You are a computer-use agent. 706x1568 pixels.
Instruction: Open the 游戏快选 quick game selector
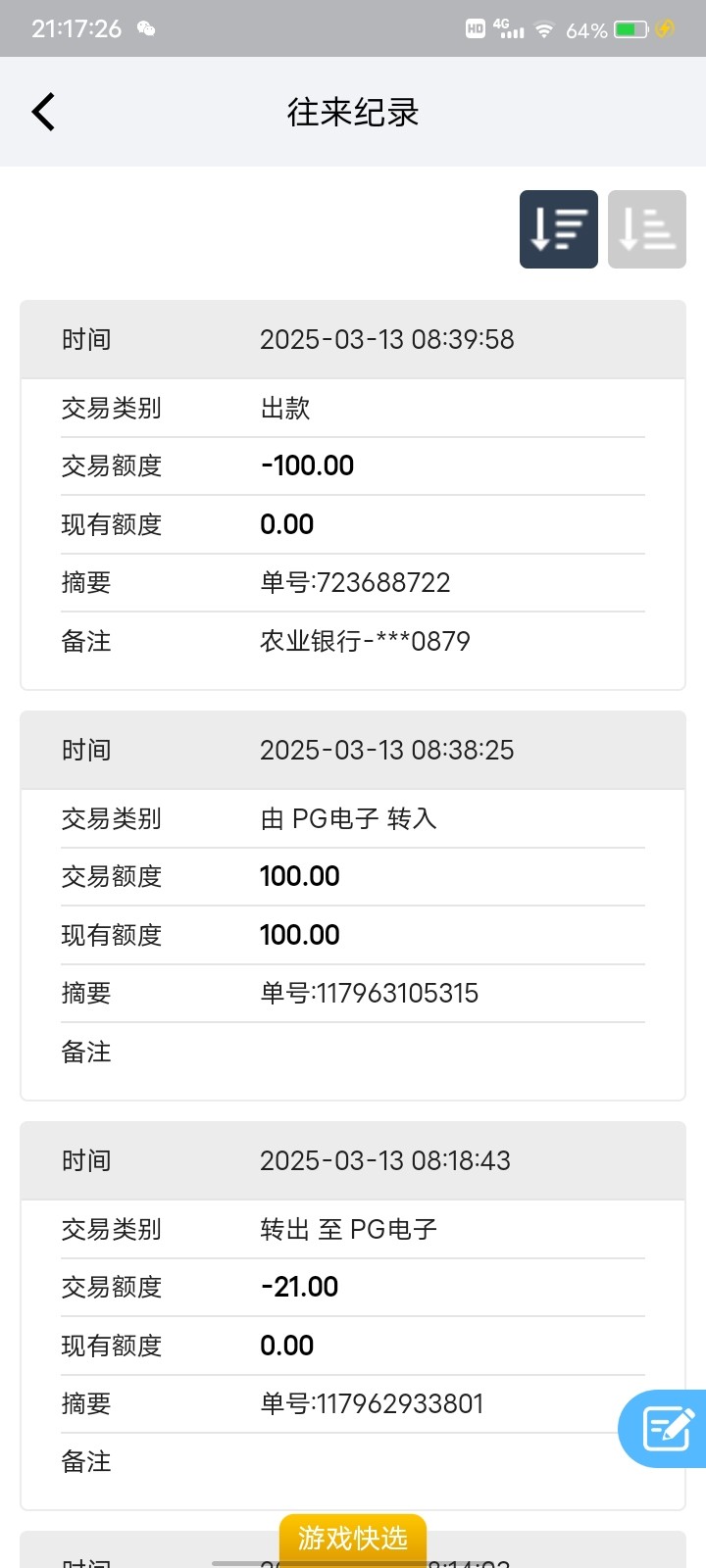353,1539
